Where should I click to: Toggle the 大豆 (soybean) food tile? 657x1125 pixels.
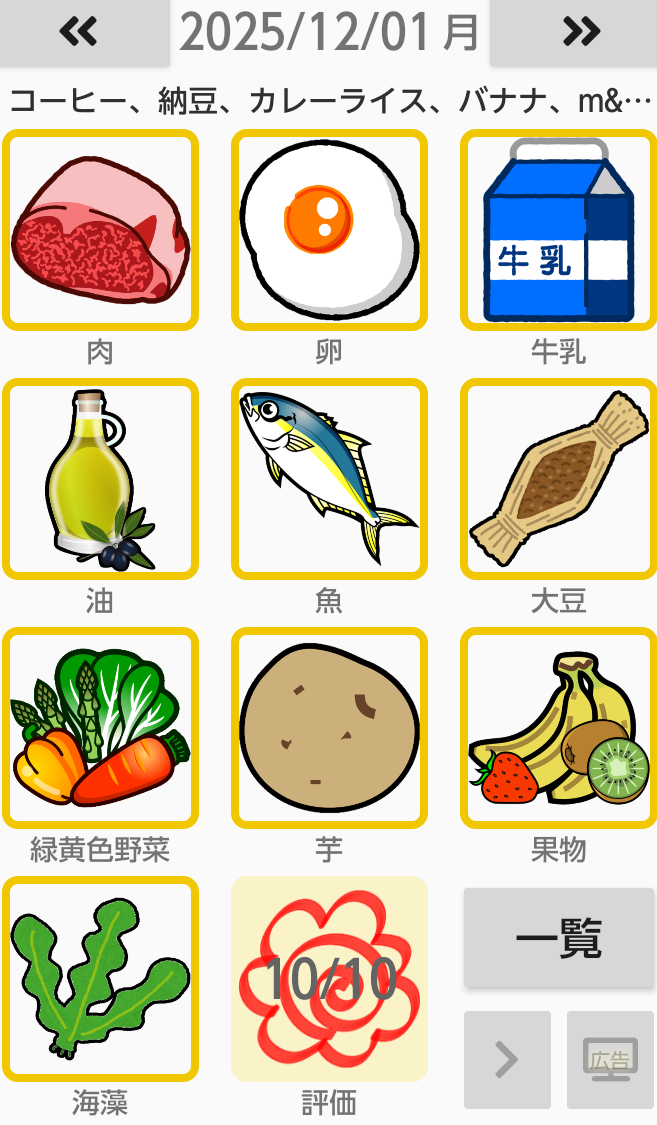click(558, 479)
